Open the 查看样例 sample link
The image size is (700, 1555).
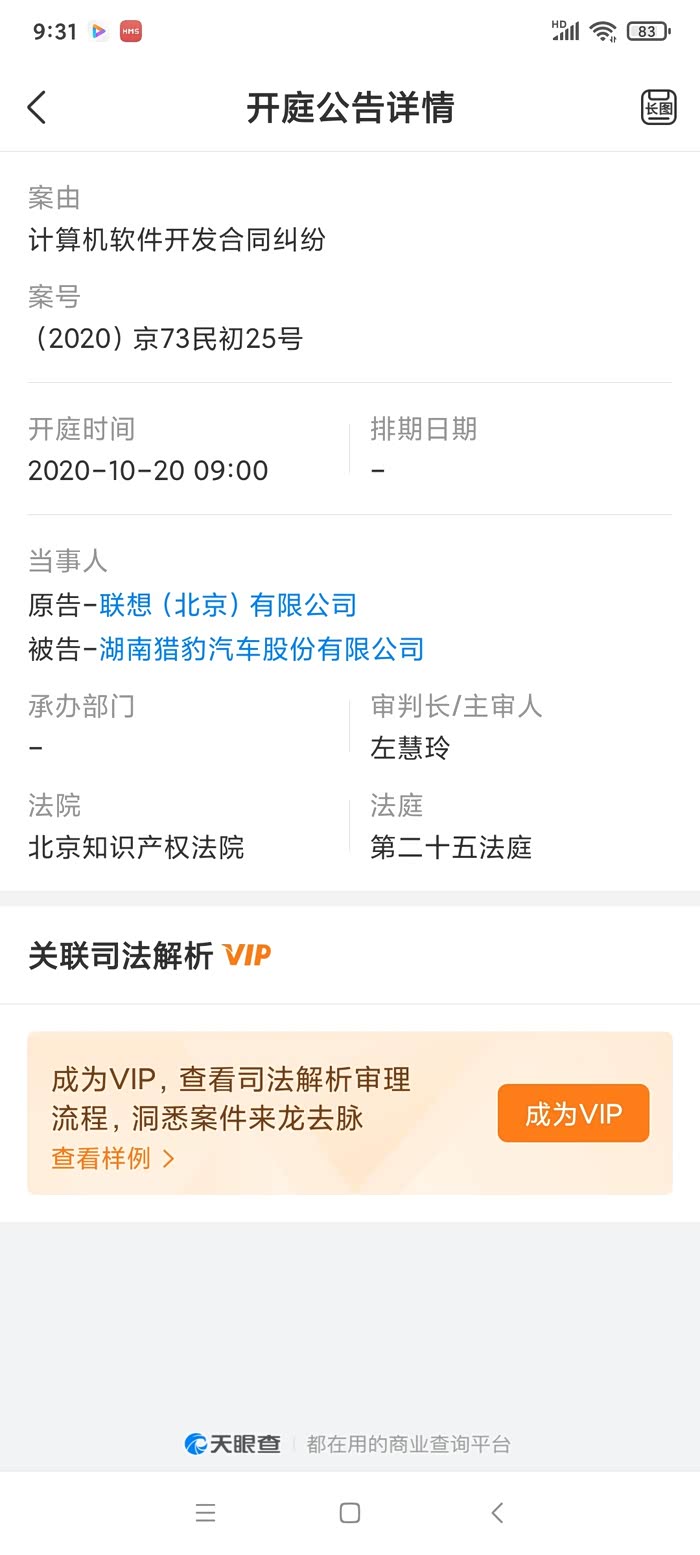(x=113, y=1158)
